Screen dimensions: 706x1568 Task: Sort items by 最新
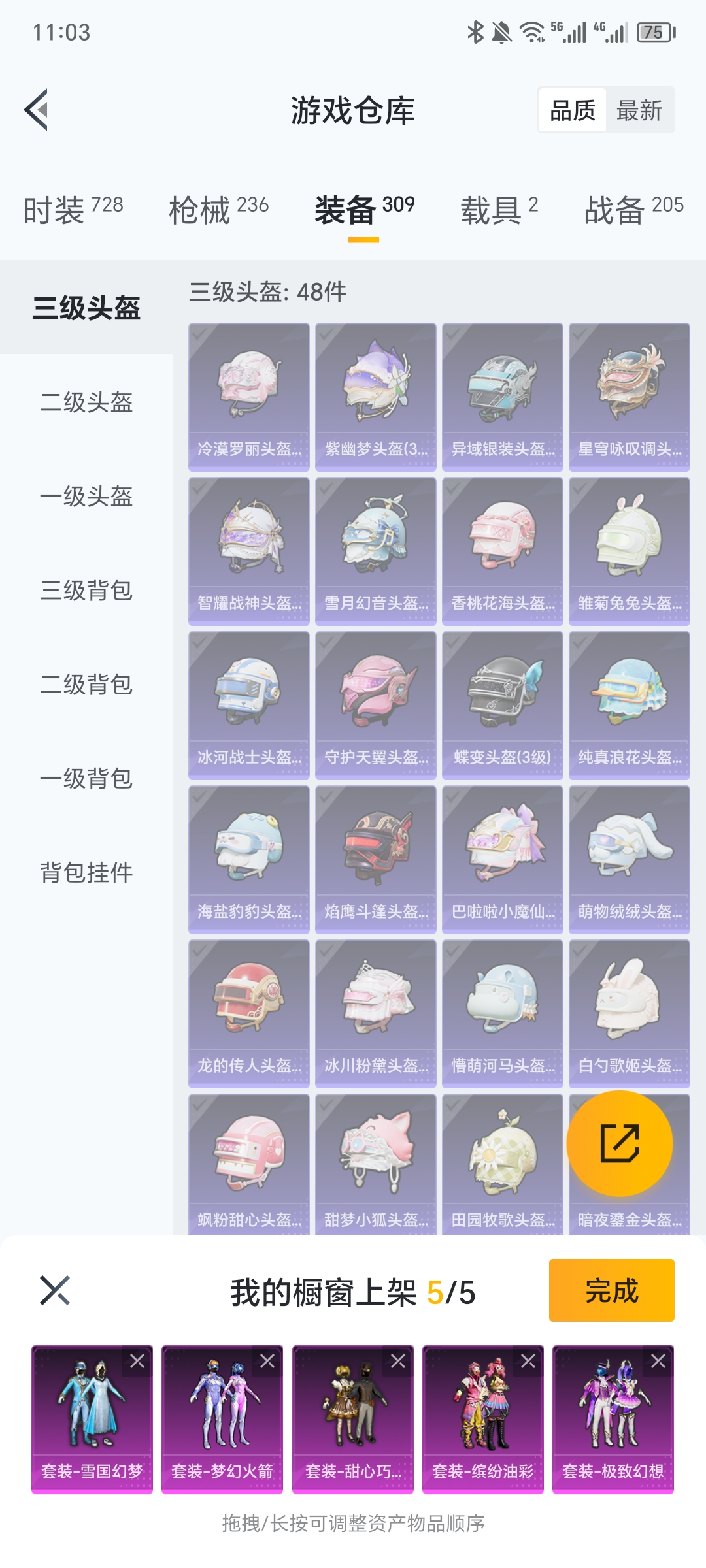pyautogui.click(x=639, y=110)
